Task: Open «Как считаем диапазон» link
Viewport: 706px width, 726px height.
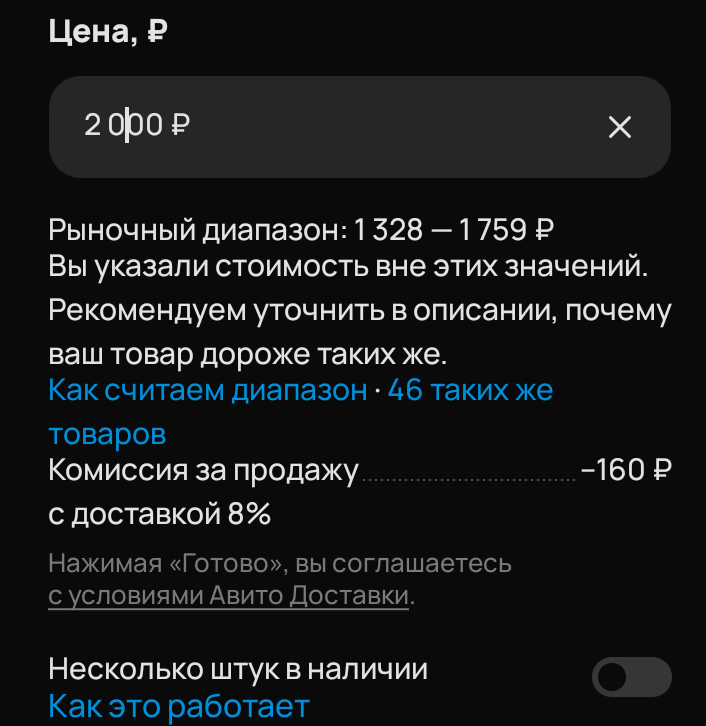Action: click(207, 391)
